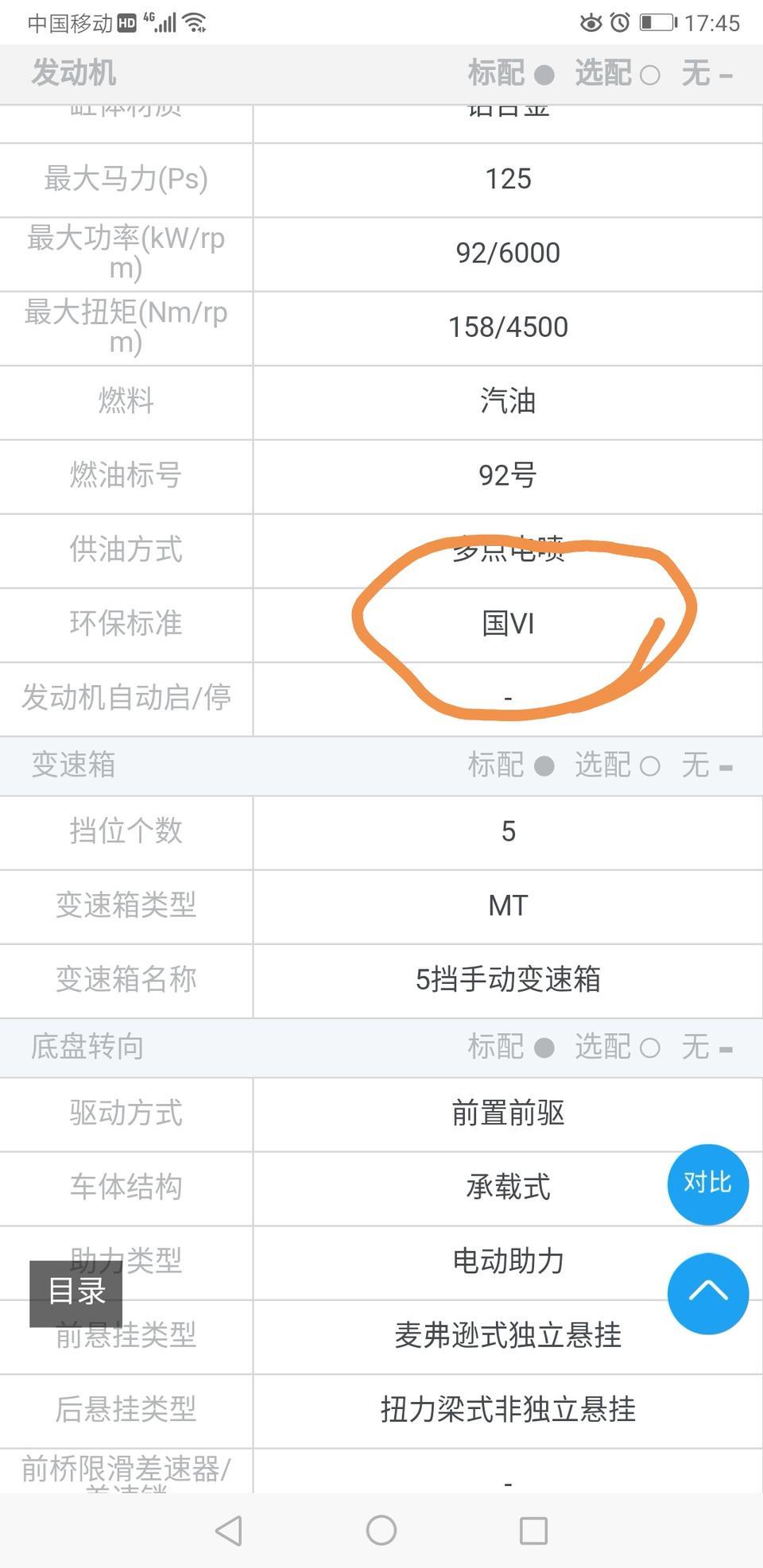763x1568 pixels.
Task: Tap the blue 对比 compare button
Action: pos(707,1183)
